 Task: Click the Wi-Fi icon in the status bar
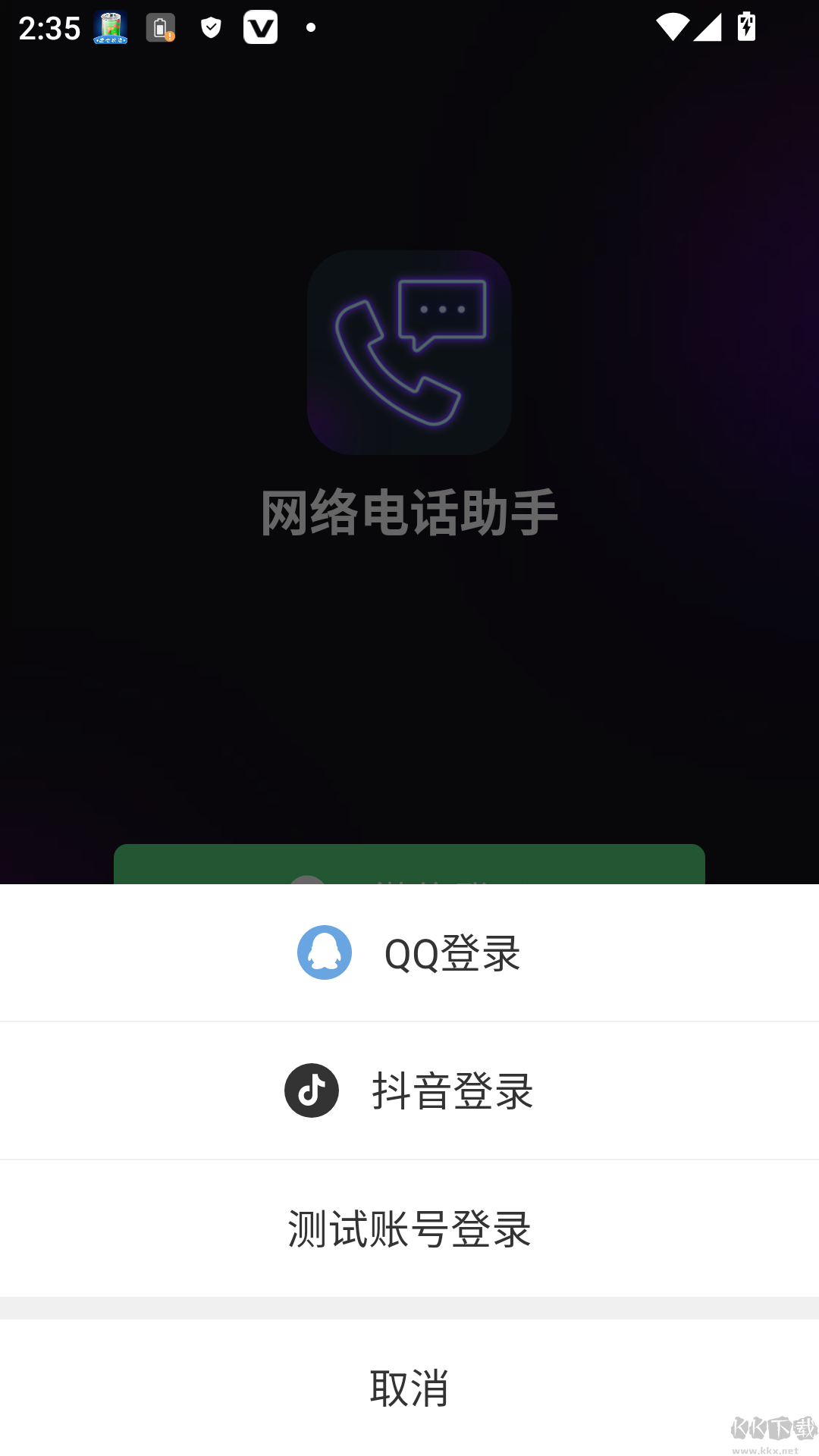671,27
